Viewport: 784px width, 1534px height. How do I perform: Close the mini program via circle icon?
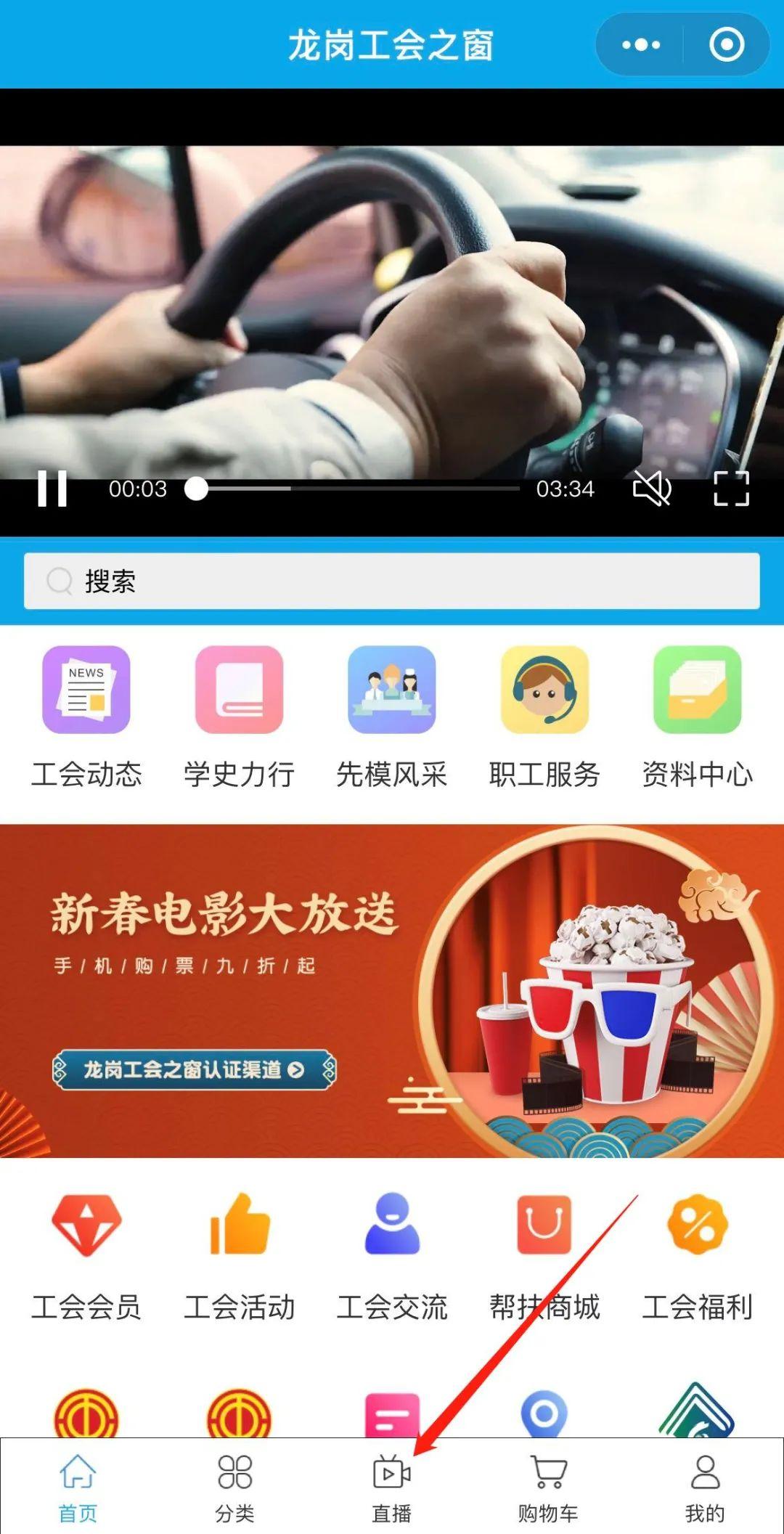tap(726, 45)
